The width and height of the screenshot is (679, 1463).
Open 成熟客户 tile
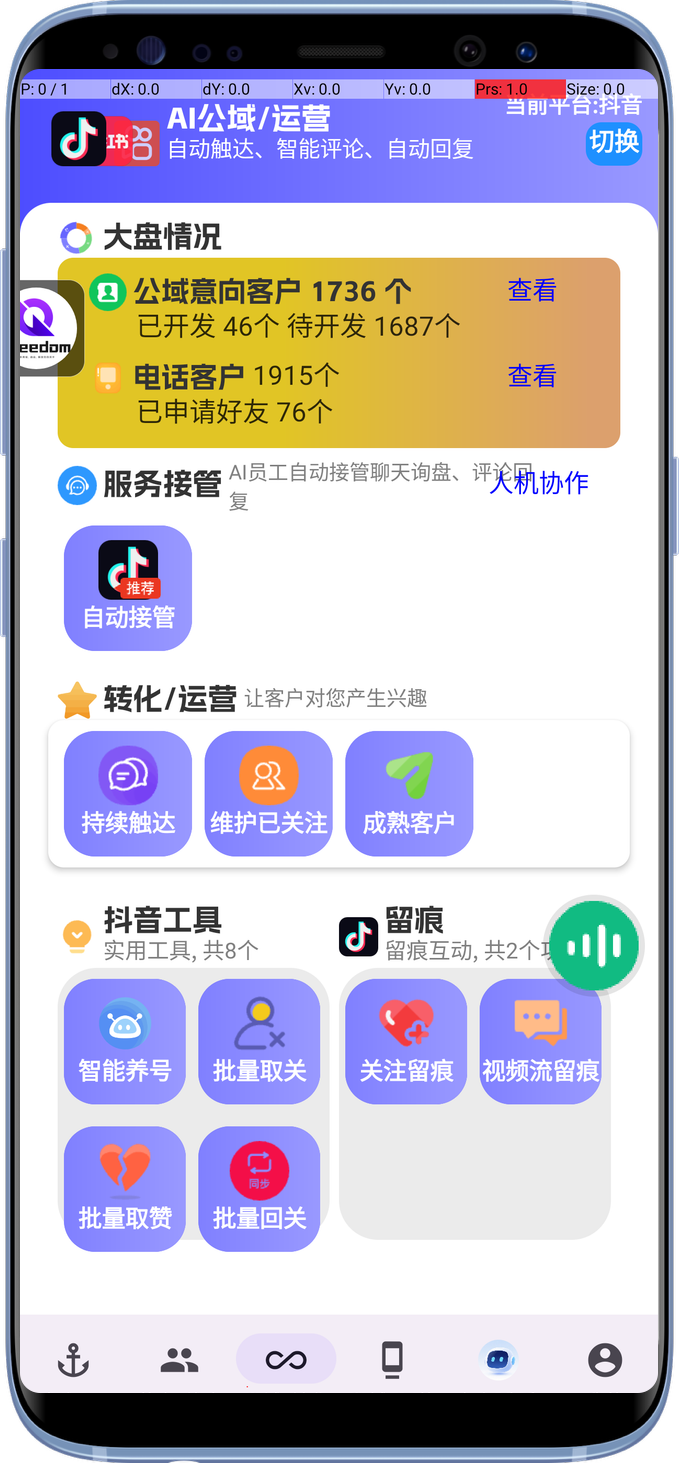(409, 794)
